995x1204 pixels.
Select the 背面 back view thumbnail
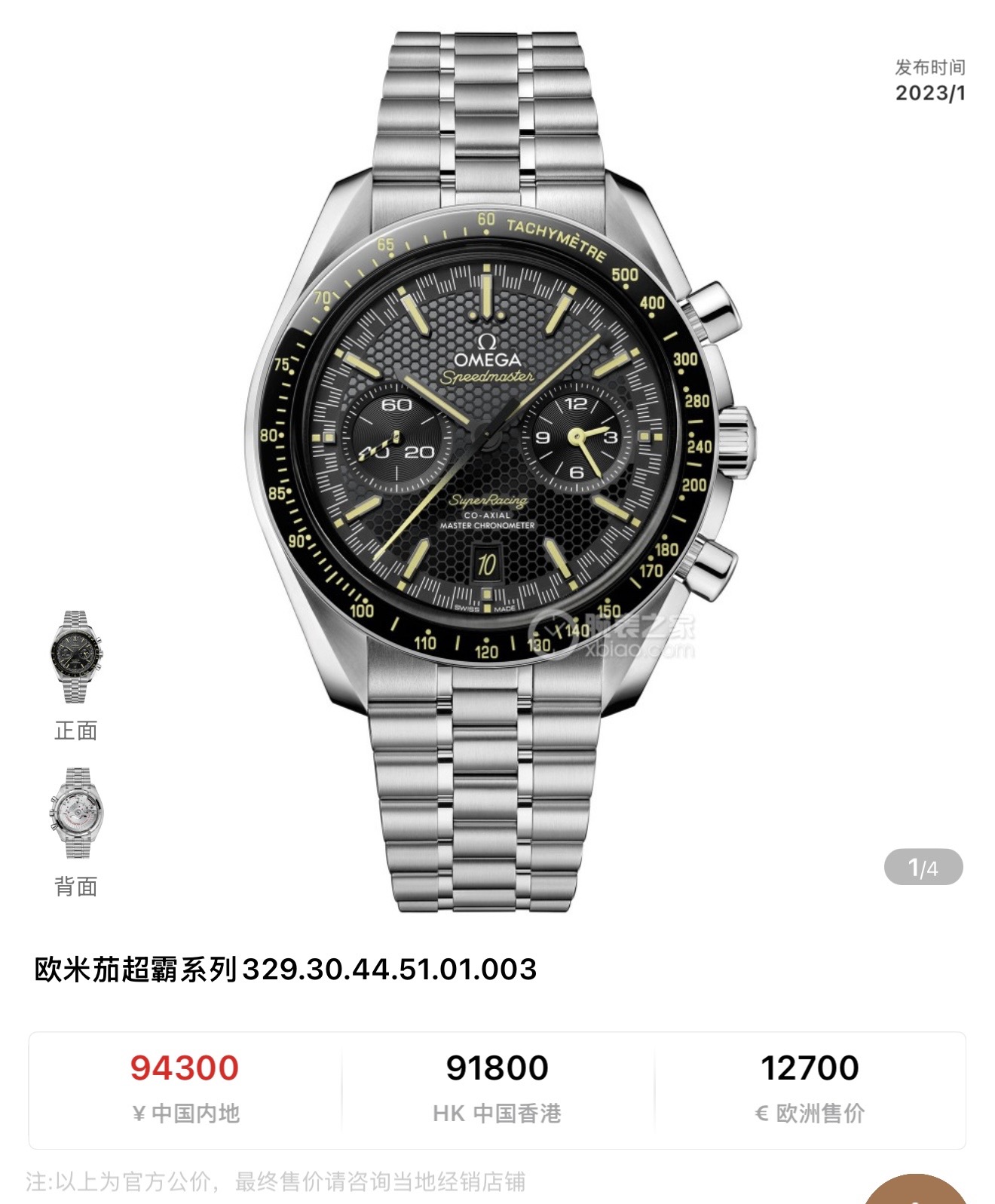75,813
